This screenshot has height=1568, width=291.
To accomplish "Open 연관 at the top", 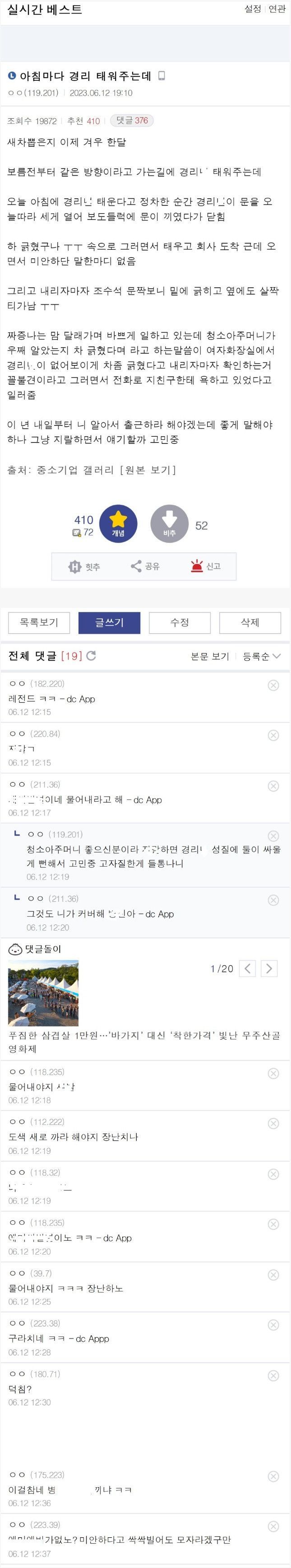I will point(277,9).
